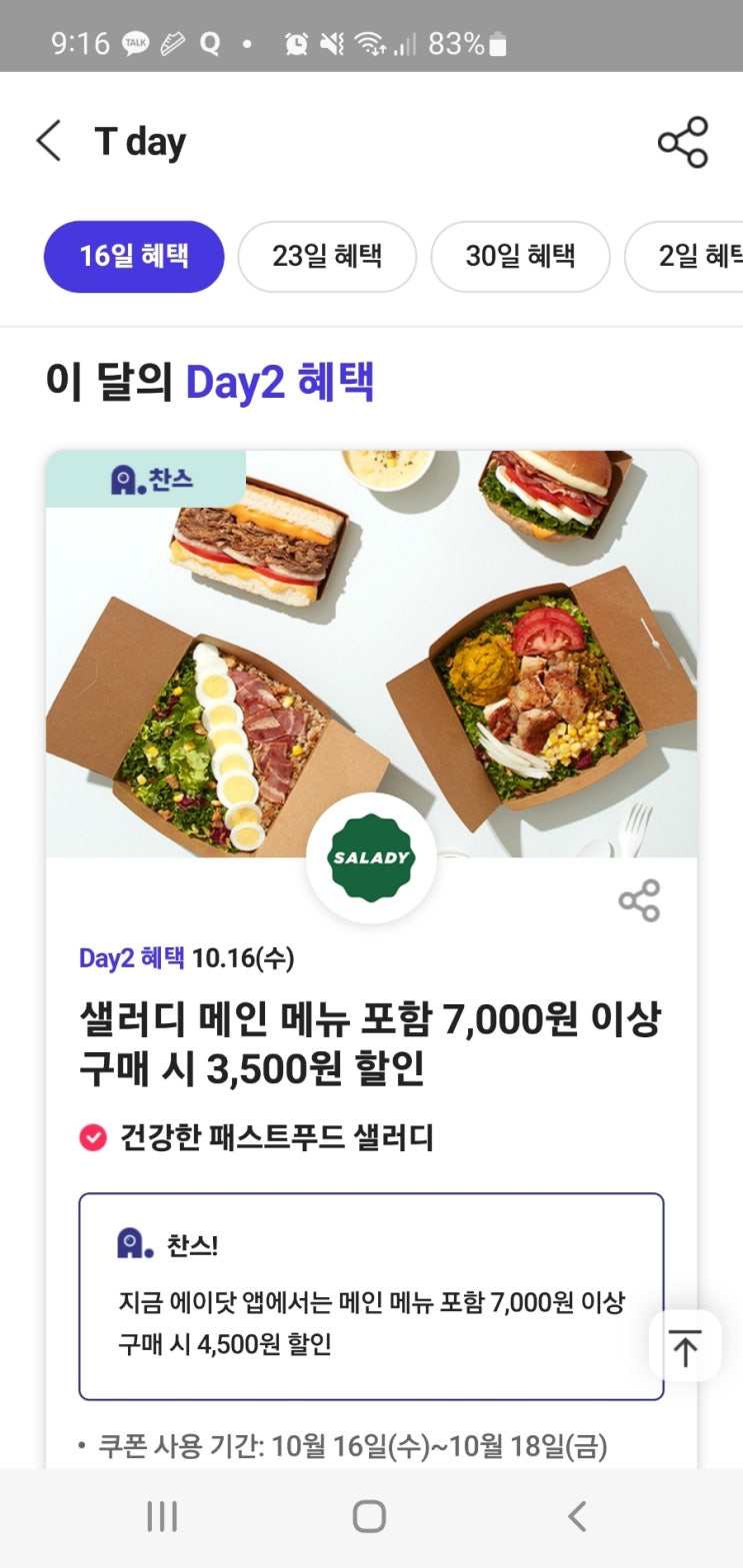Go back from the T day page

[49, 141]
